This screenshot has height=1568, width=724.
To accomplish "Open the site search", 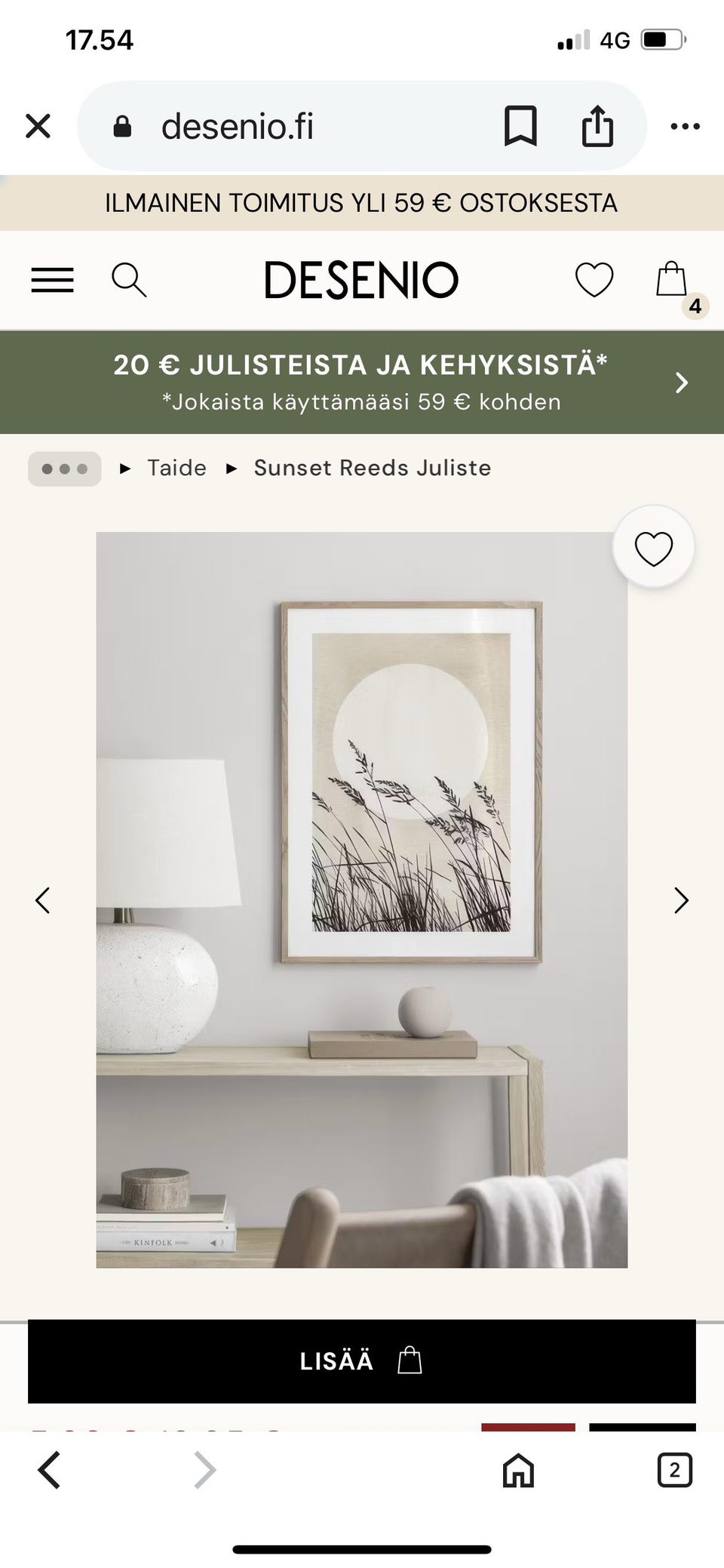I will point(129,280).
